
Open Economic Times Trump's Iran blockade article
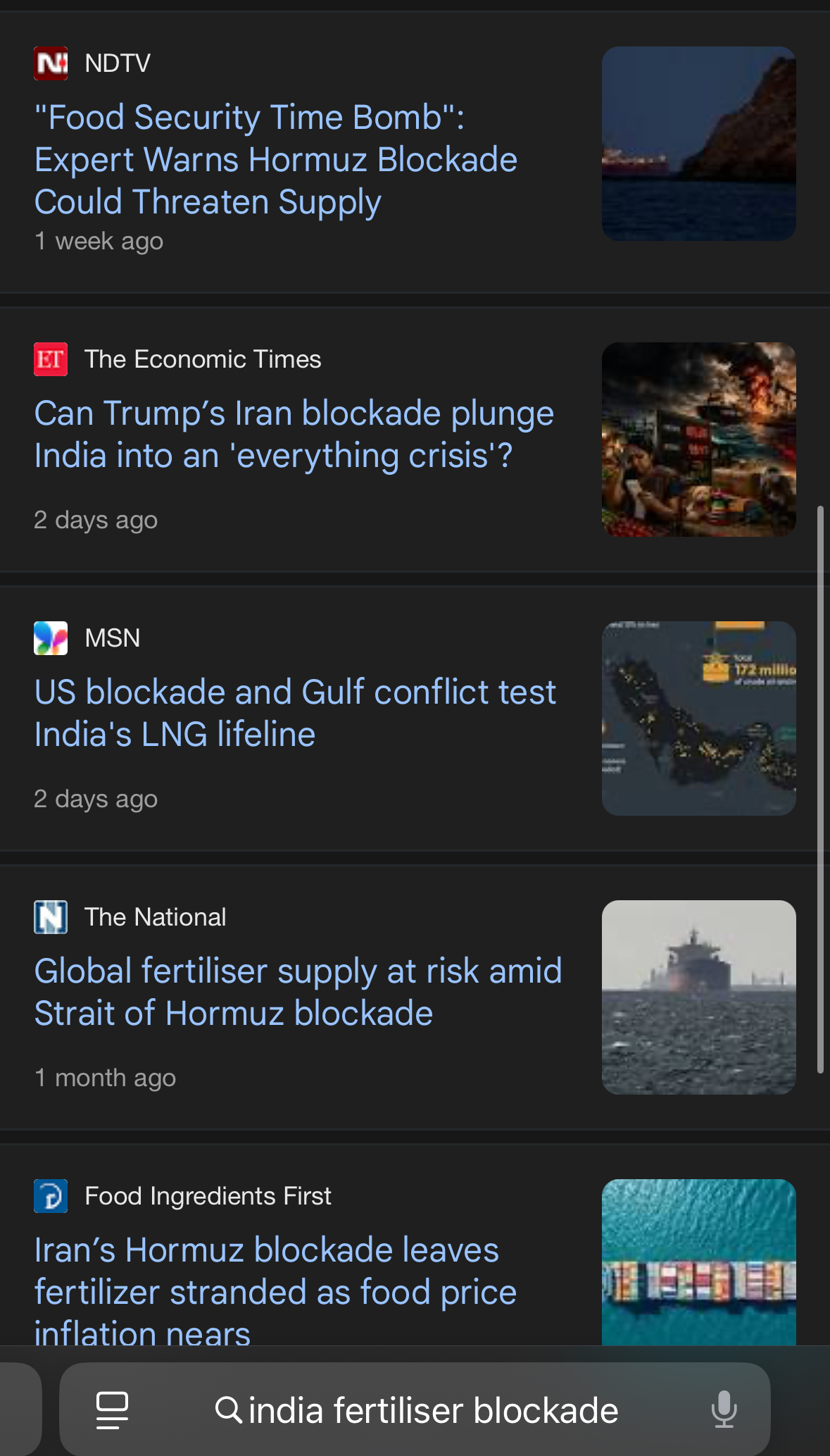click(x=294, y=434)
